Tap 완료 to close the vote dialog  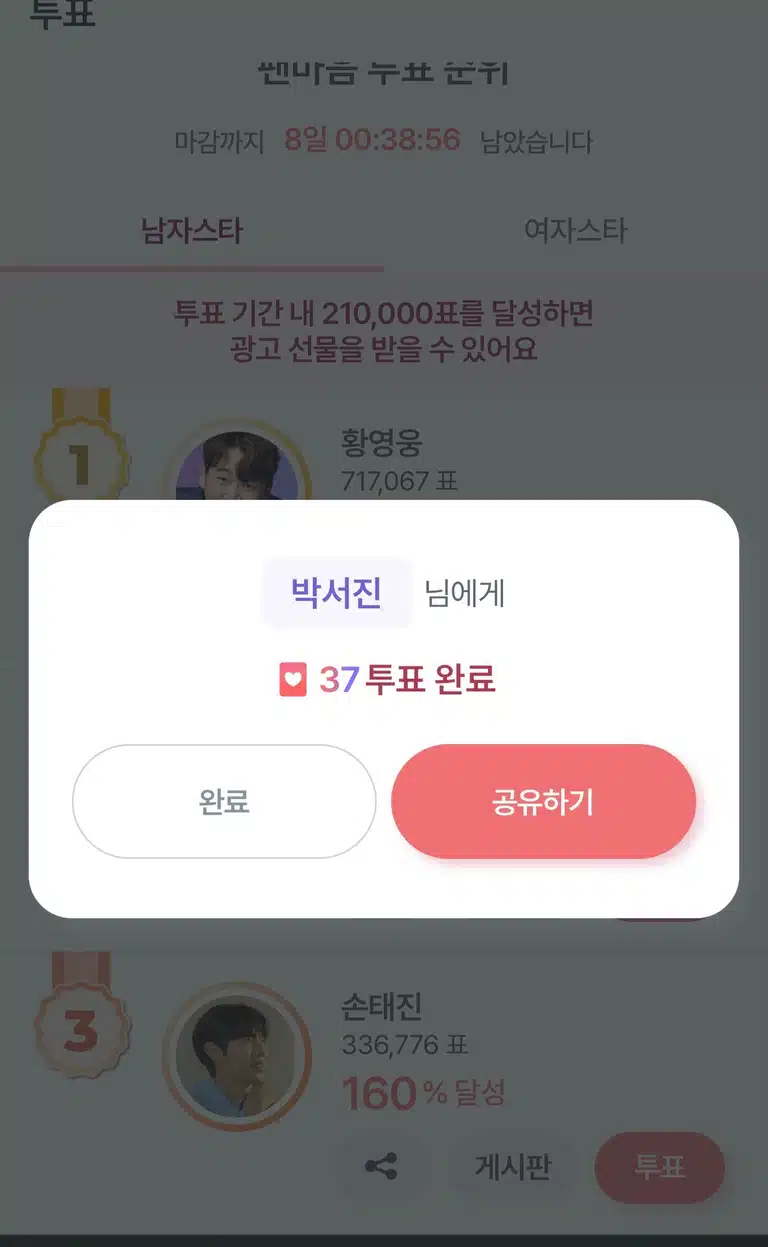pyautogui.click(x=224, y=801)
